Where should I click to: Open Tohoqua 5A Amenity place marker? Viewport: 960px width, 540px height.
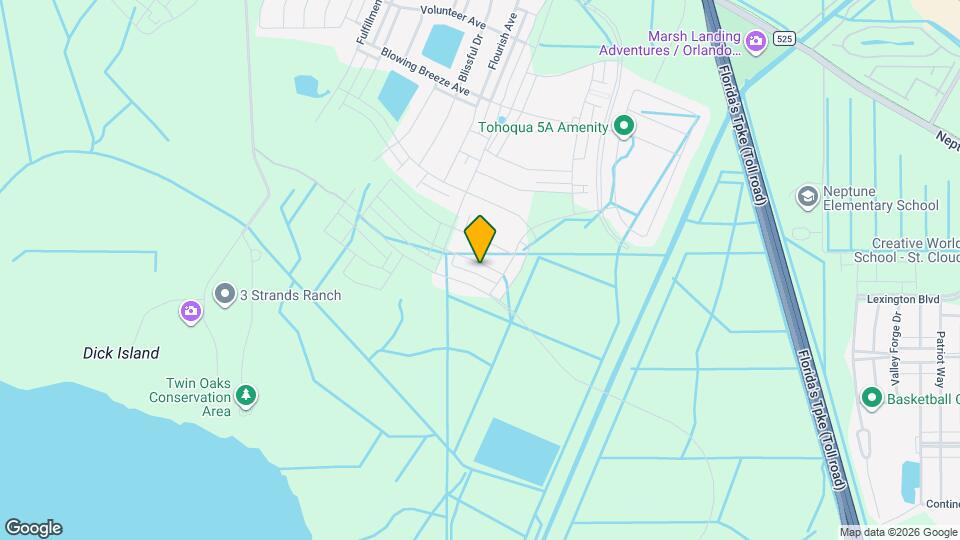coord(624,126)
